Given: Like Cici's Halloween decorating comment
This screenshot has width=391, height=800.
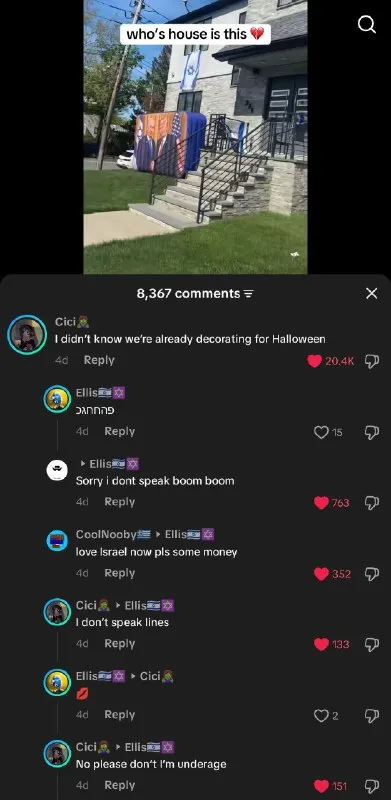Looking at the screenshot, I should 315,361.
